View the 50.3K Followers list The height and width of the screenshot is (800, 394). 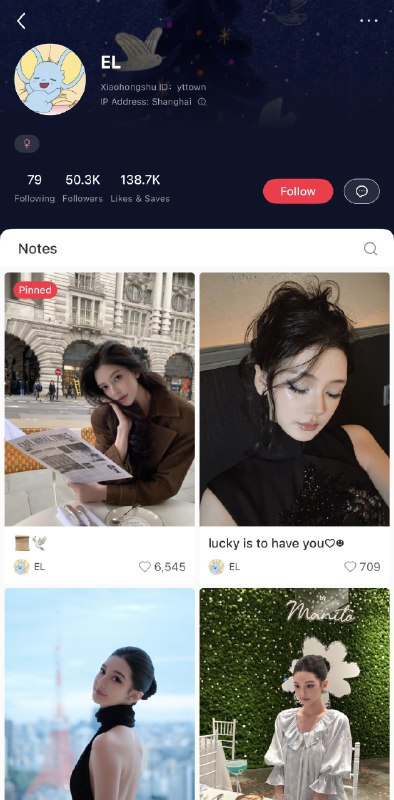click(x=83, y=188)
